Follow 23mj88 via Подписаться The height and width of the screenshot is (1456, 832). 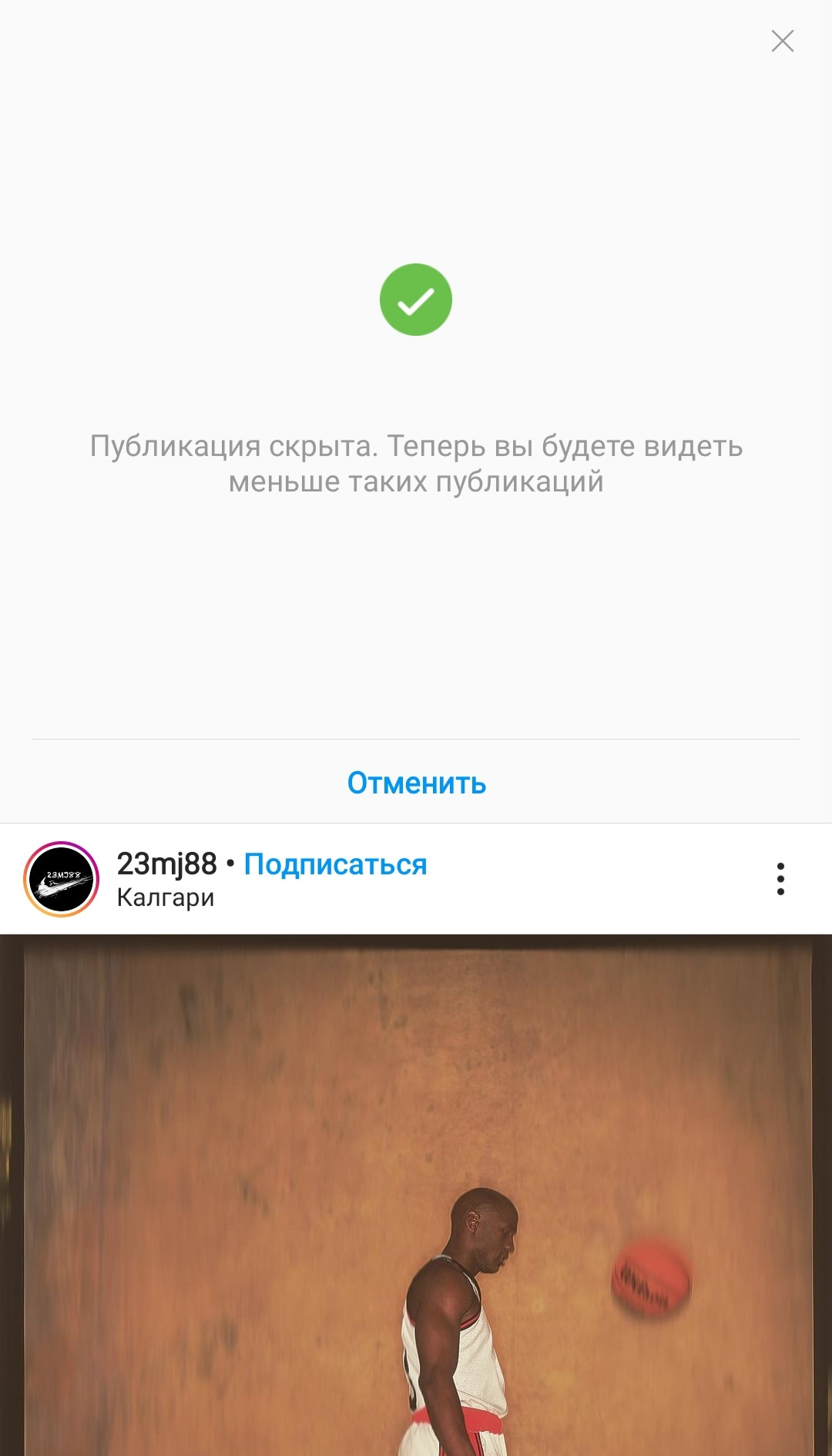(335, 864)
